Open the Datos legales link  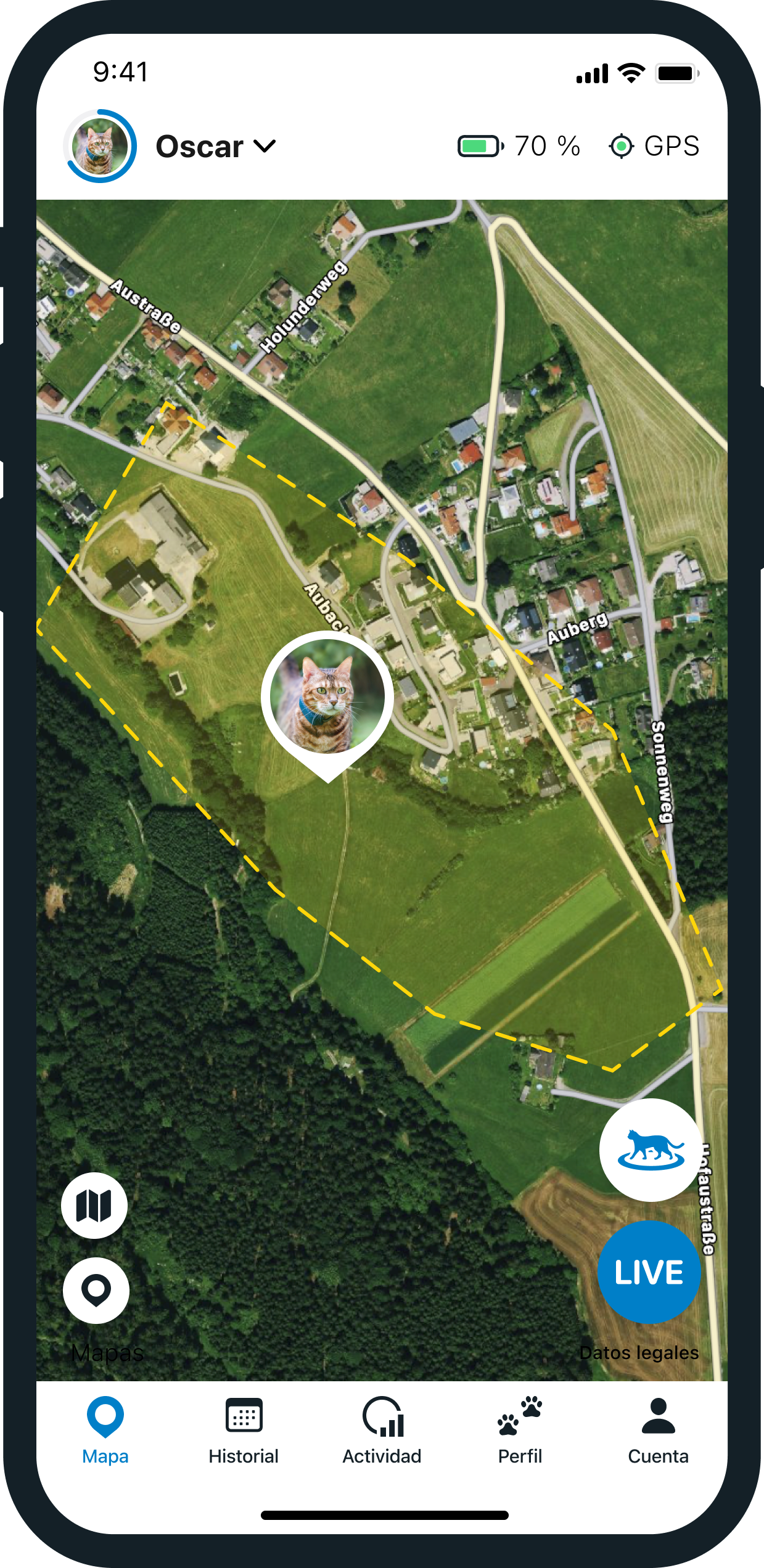coord(639,1354)
